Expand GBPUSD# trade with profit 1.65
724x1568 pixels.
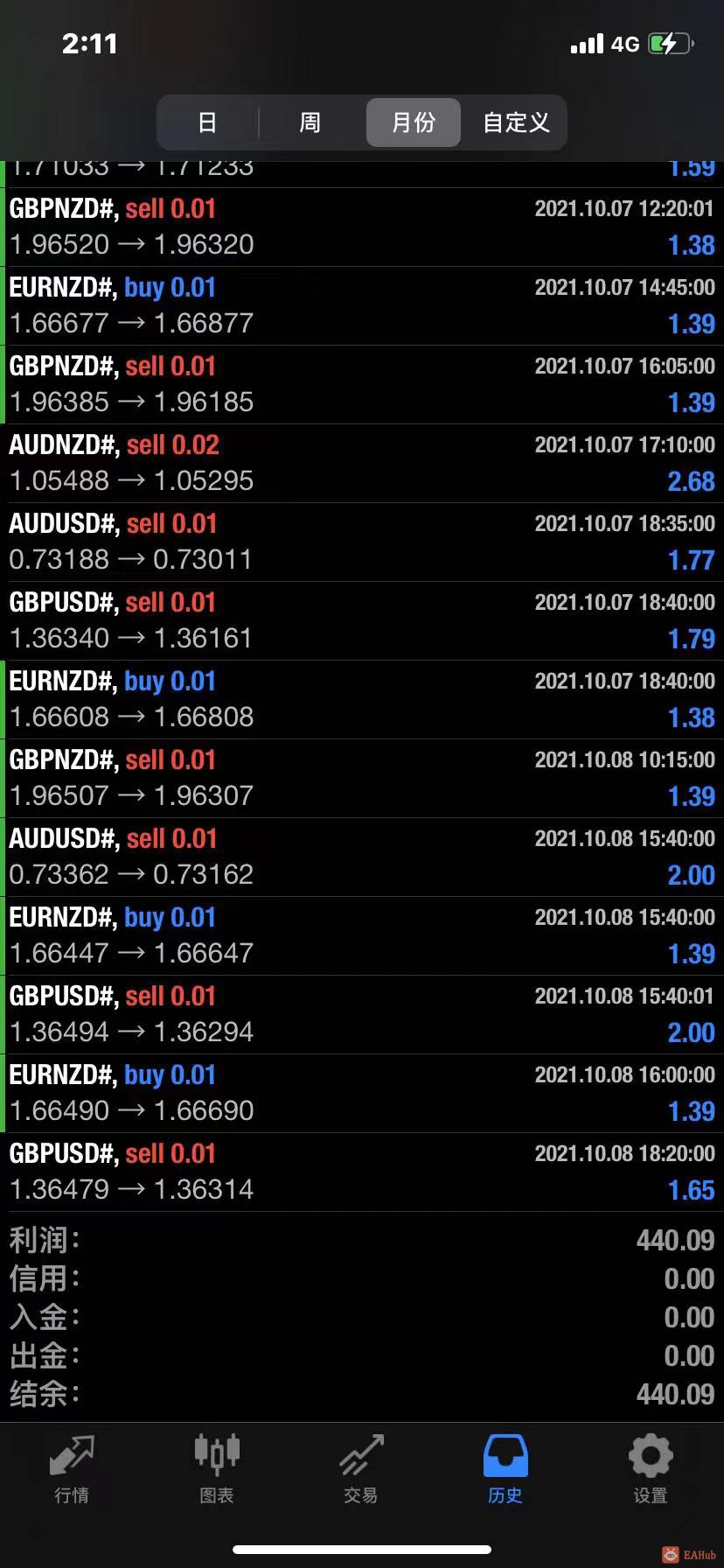point(362,1172)
